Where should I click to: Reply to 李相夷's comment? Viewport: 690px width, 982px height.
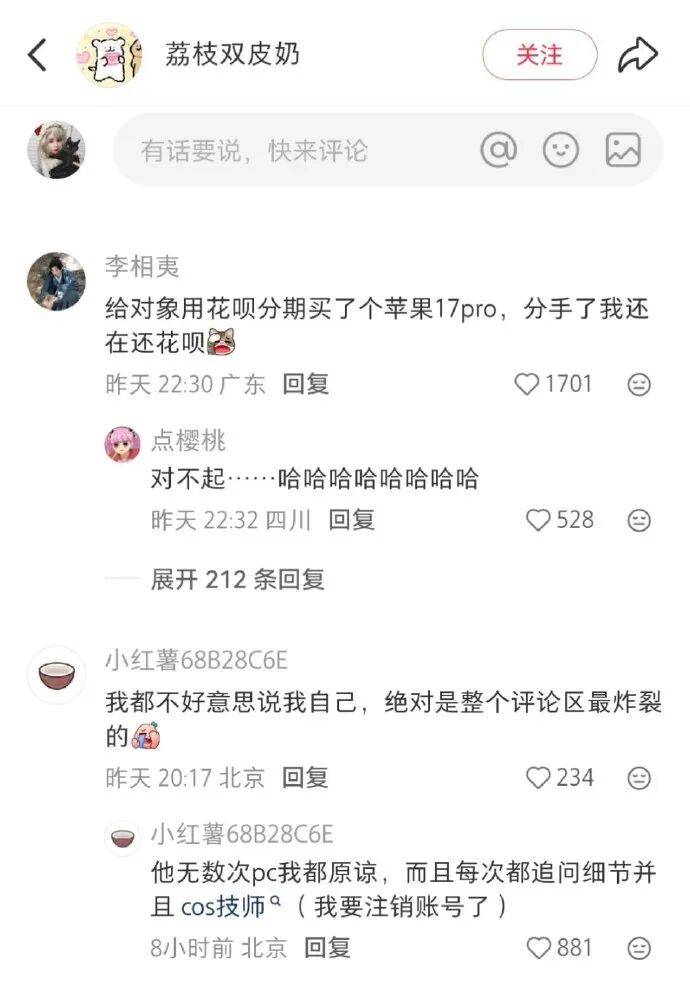click(305, 384)
